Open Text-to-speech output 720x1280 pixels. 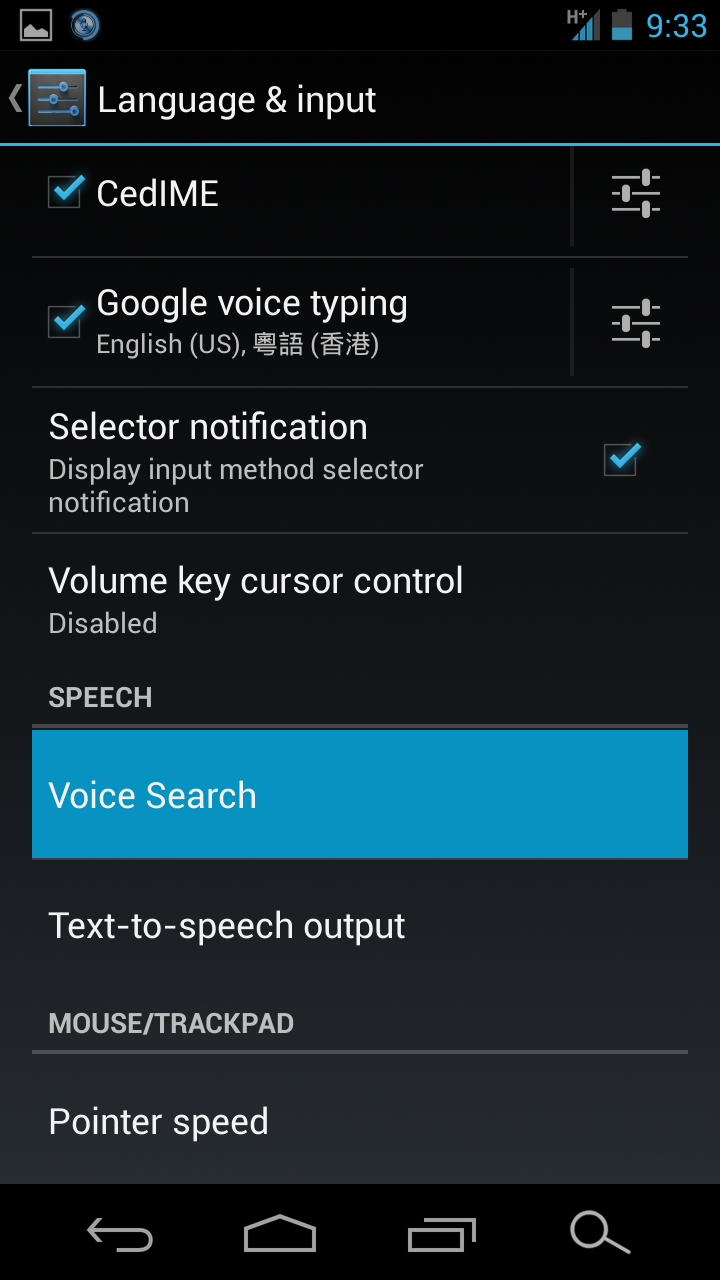coord(360,925)
